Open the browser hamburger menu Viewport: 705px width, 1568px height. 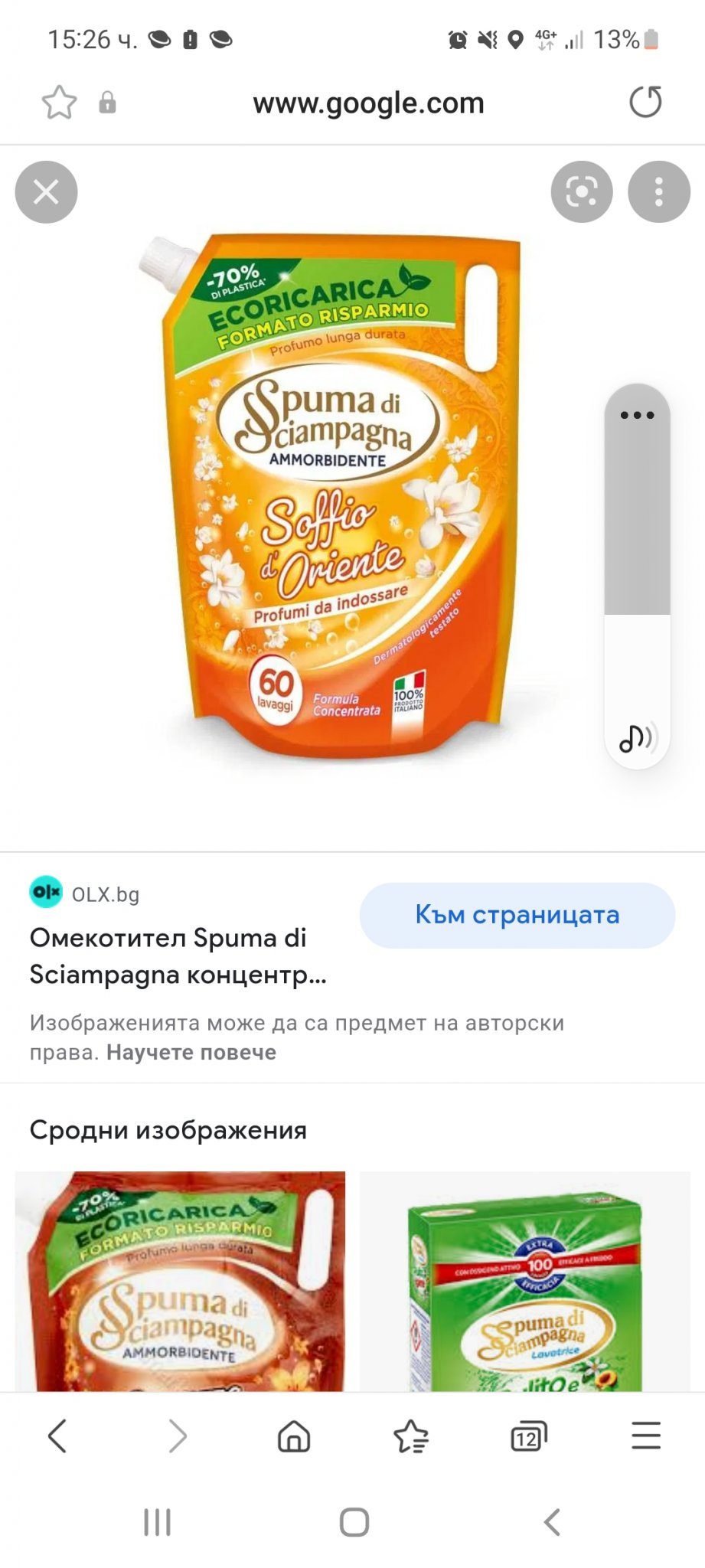646,1436
